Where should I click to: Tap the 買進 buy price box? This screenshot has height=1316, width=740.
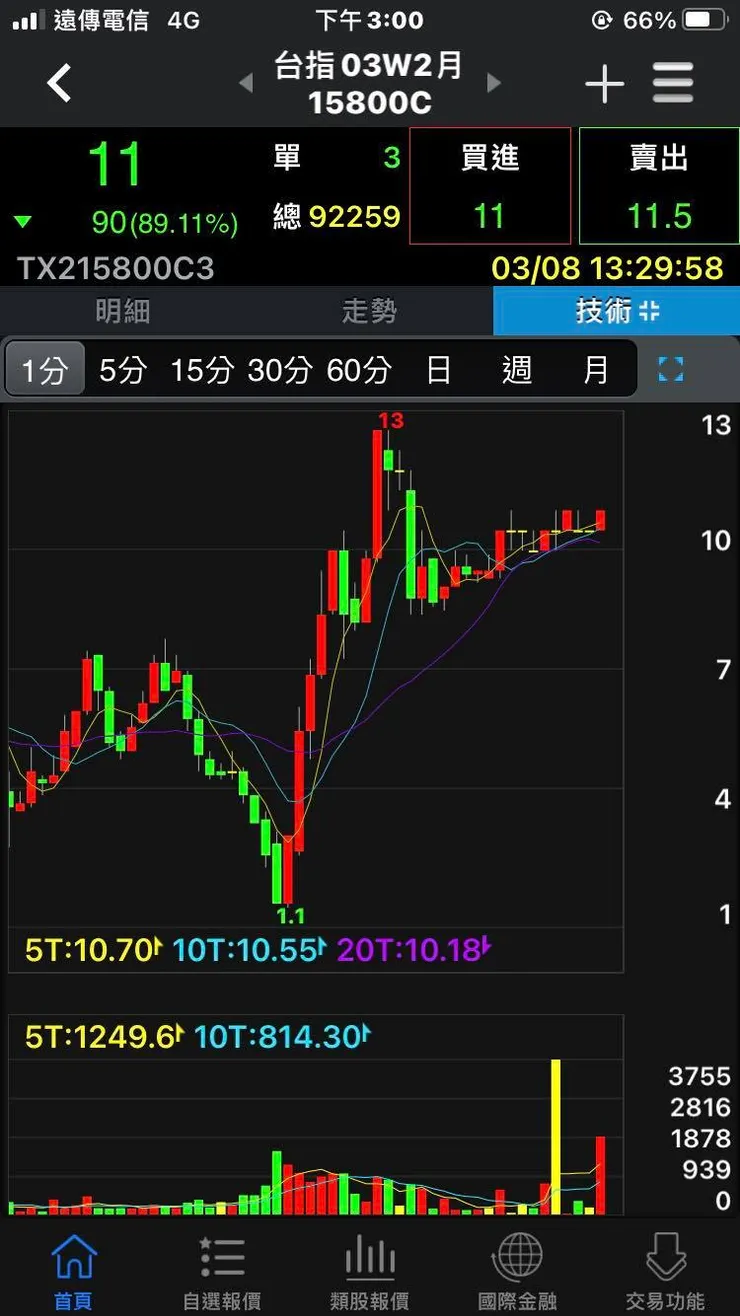(490, 186)
